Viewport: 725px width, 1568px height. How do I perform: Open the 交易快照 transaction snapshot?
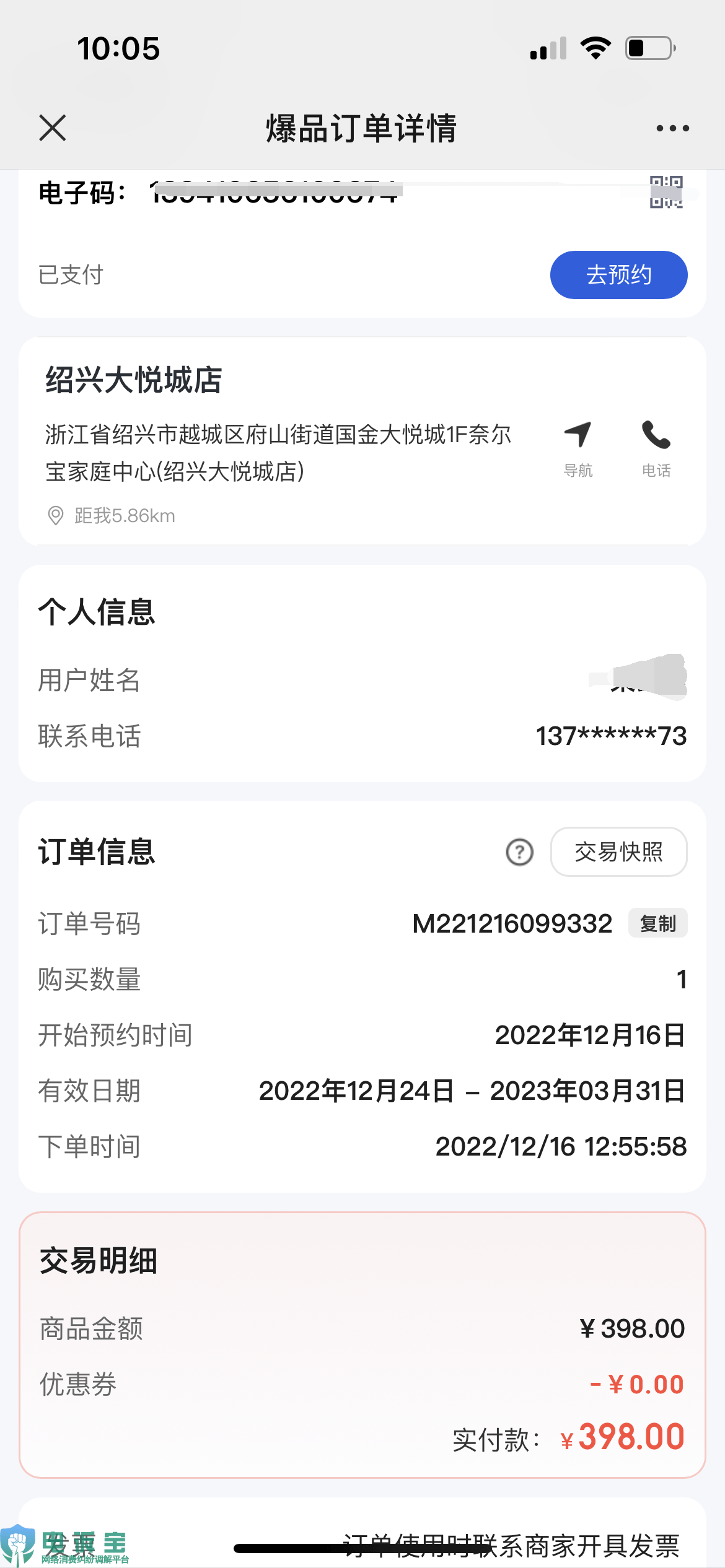point(618,852)
